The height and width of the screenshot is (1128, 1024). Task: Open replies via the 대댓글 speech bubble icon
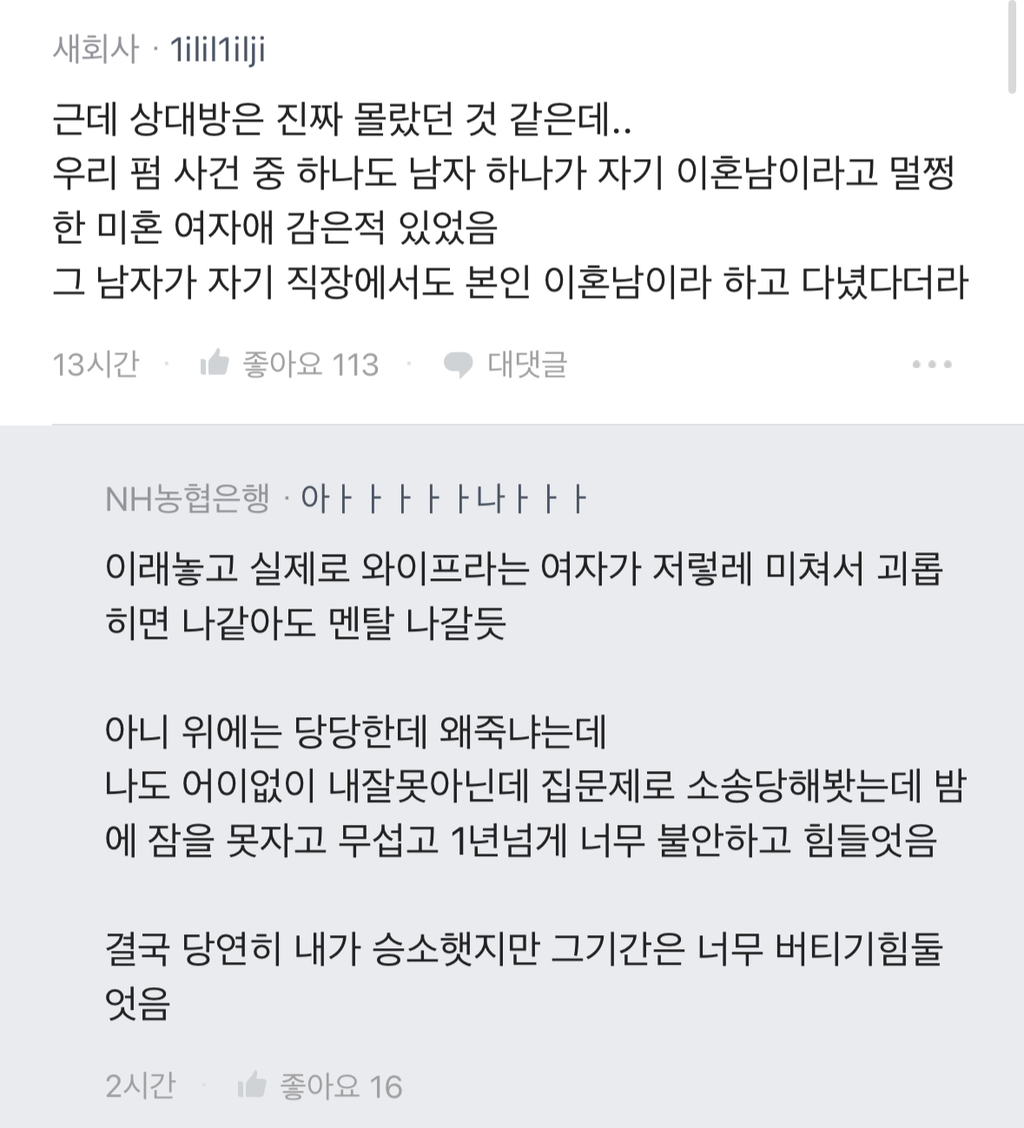[x=458, y=364]
